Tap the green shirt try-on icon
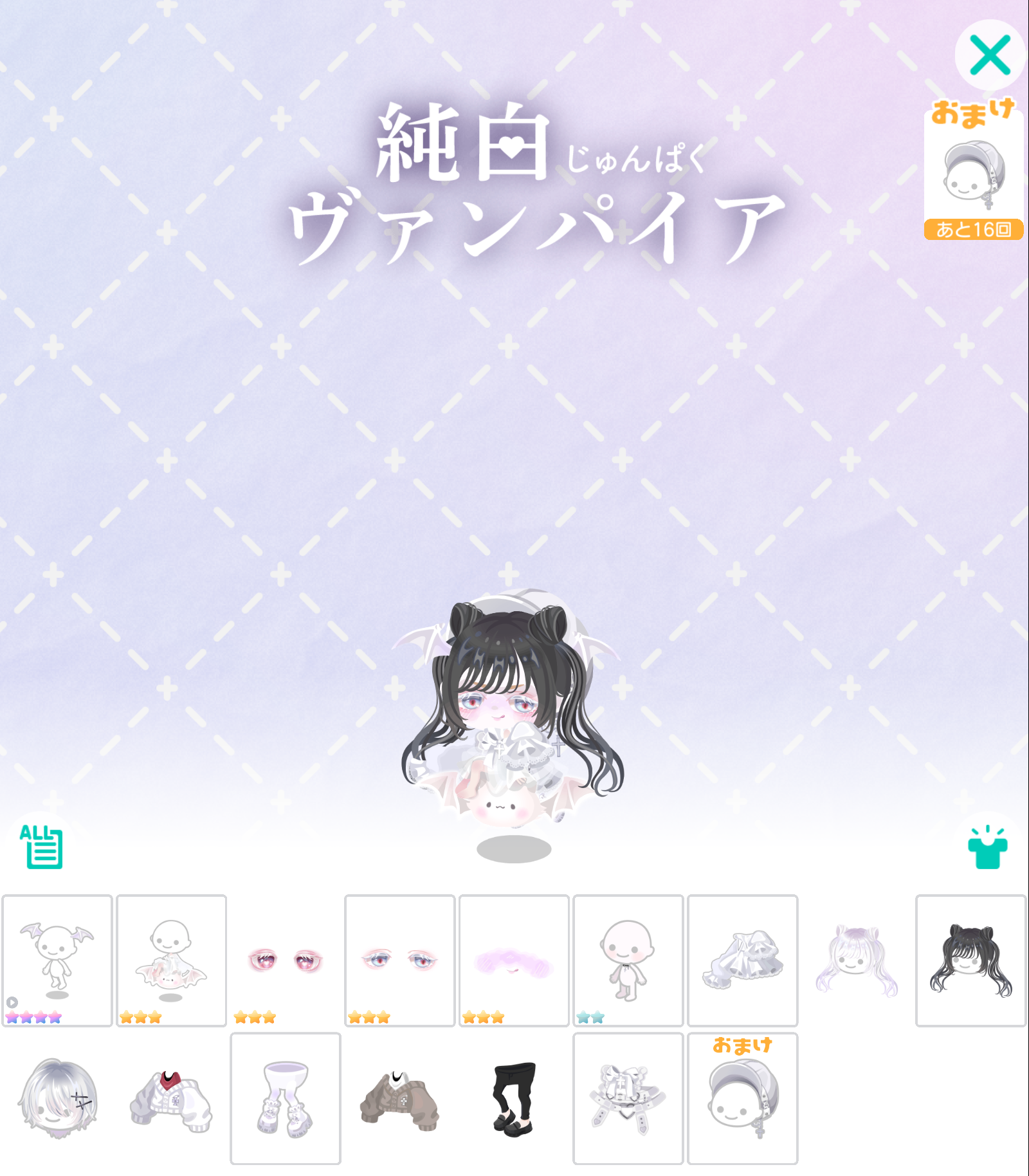 pos(987,848)
